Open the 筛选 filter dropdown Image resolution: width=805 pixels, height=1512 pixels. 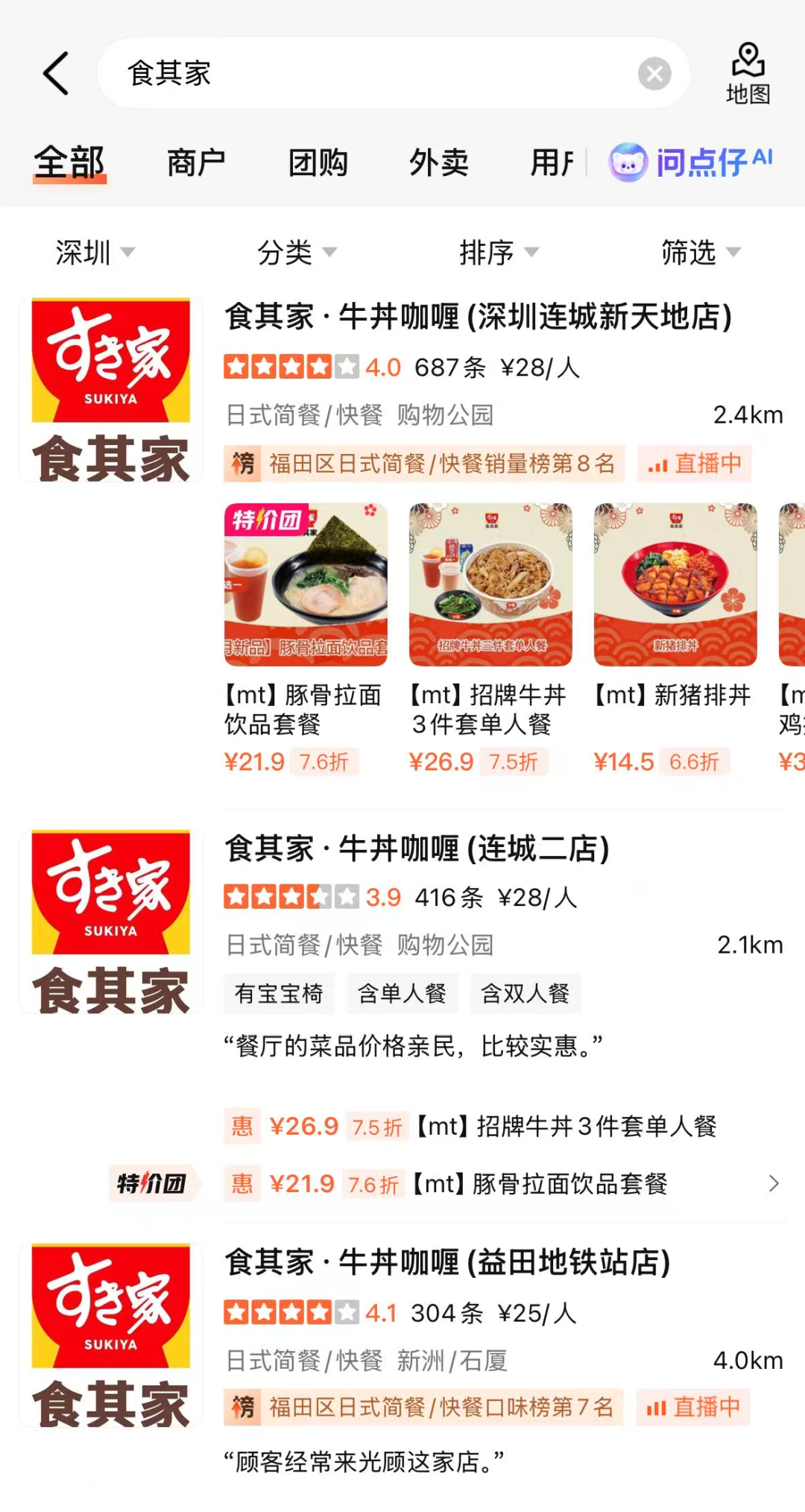(701, 252)
